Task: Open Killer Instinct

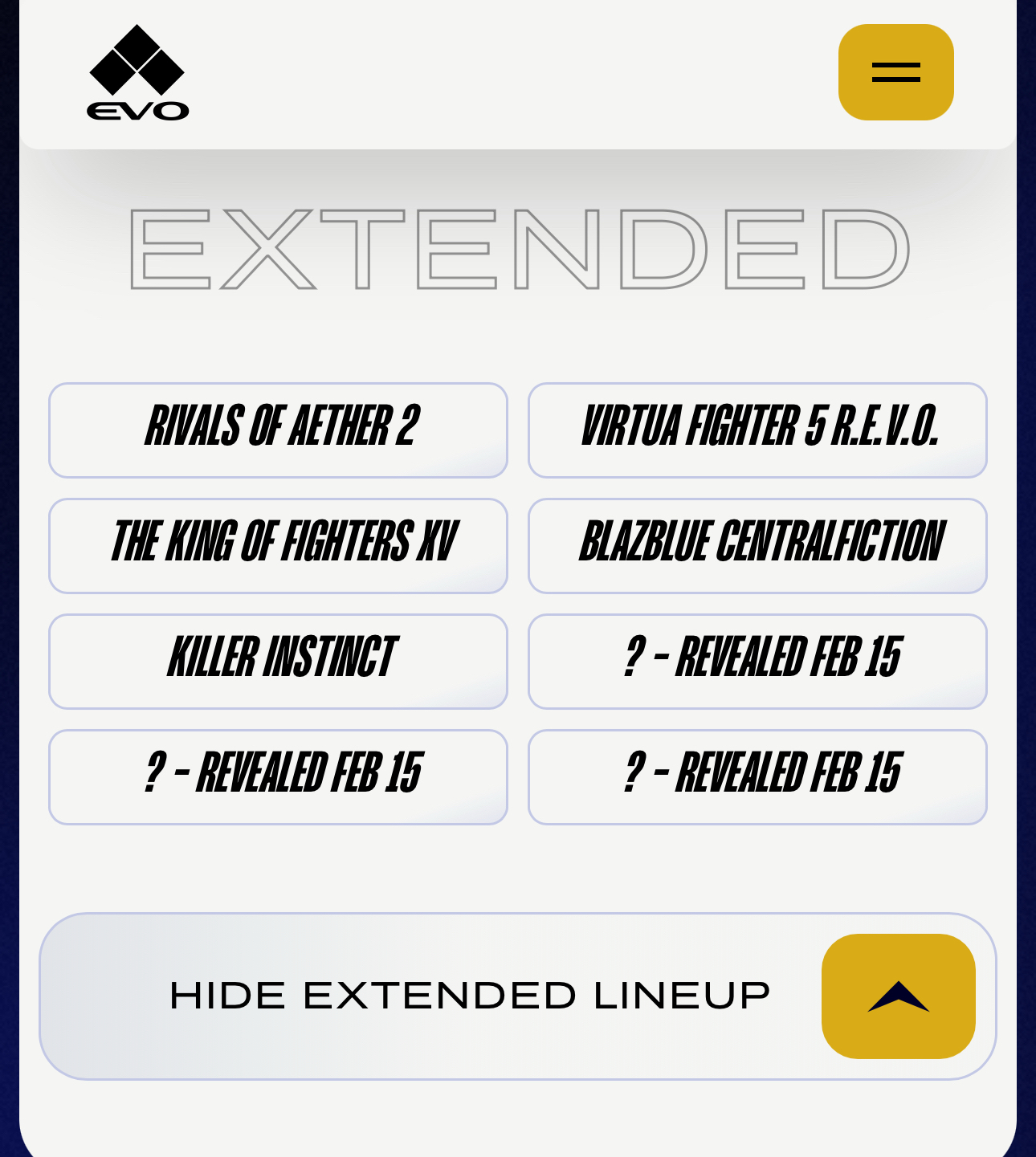Action: pyautogui.click(x=278, y=662)
